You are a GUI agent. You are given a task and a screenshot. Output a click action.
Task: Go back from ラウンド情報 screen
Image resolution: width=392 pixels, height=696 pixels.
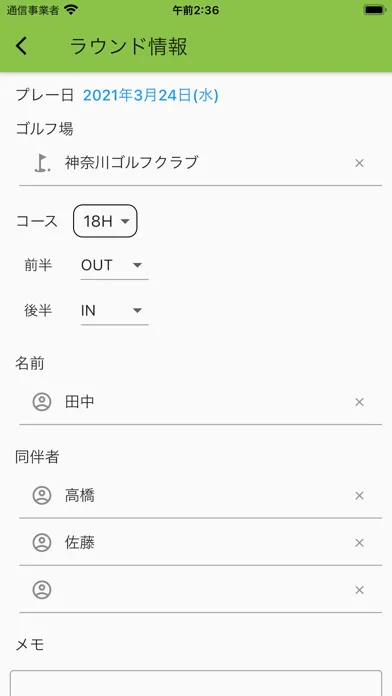click(x=21, y=46)
